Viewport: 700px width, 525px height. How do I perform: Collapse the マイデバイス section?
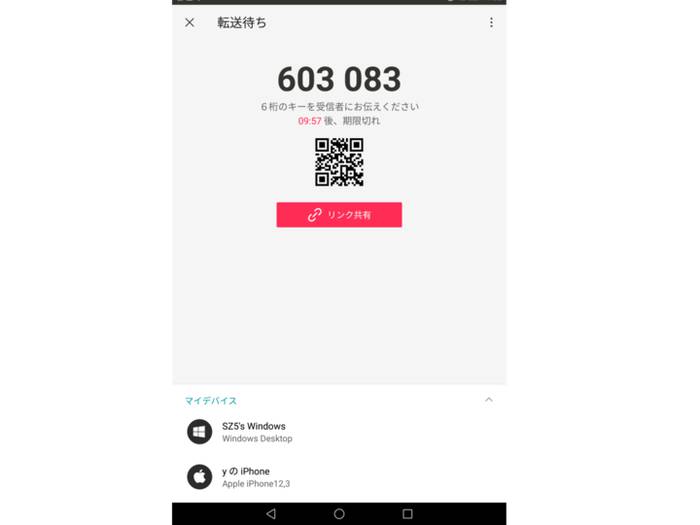point(489,400)
